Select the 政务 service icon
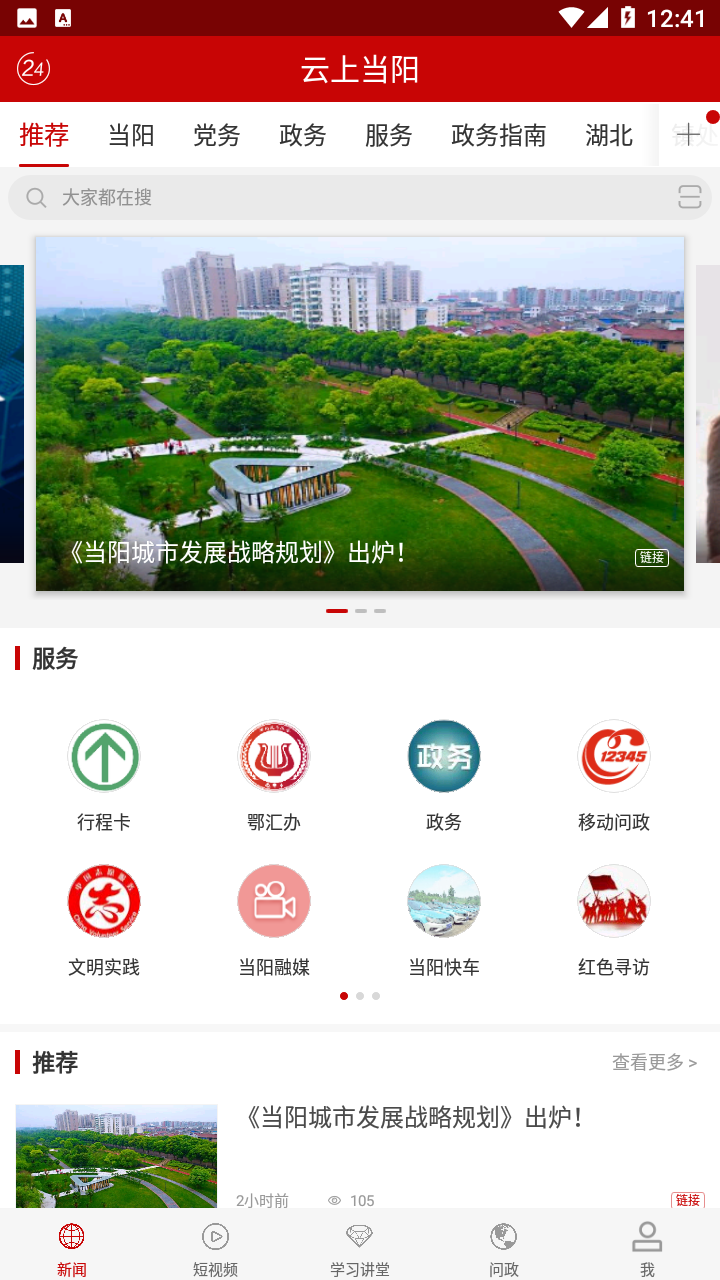Image resolution: width=720 pixels, height=1280 pixels. pyautogui.click(x=443, y=756)
